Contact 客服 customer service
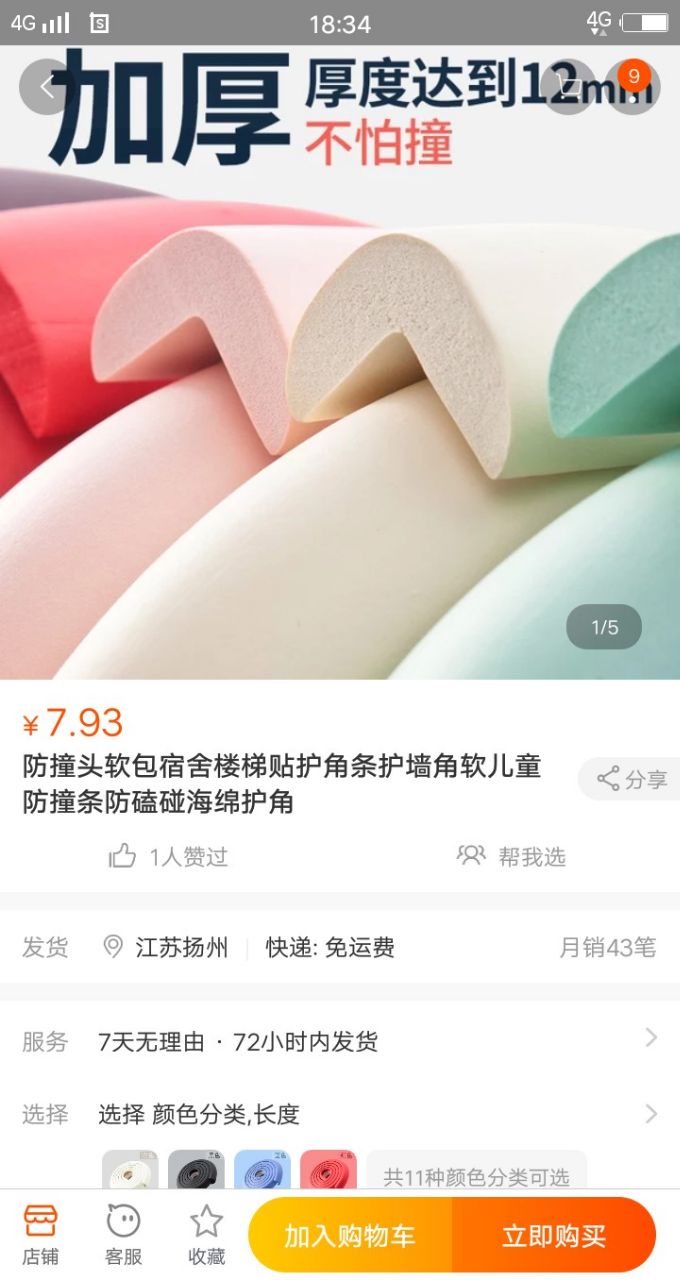Screen dimensions: 680x1280 click(123, 1235)
